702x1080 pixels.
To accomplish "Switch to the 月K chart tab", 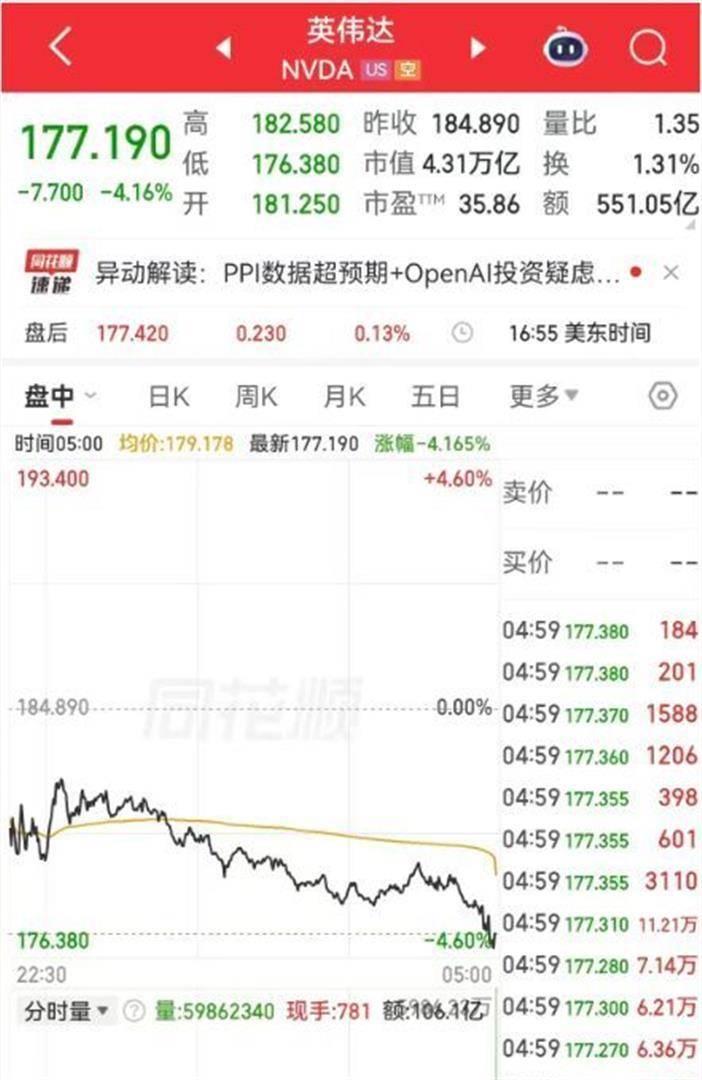I will (x=345, y=396).
